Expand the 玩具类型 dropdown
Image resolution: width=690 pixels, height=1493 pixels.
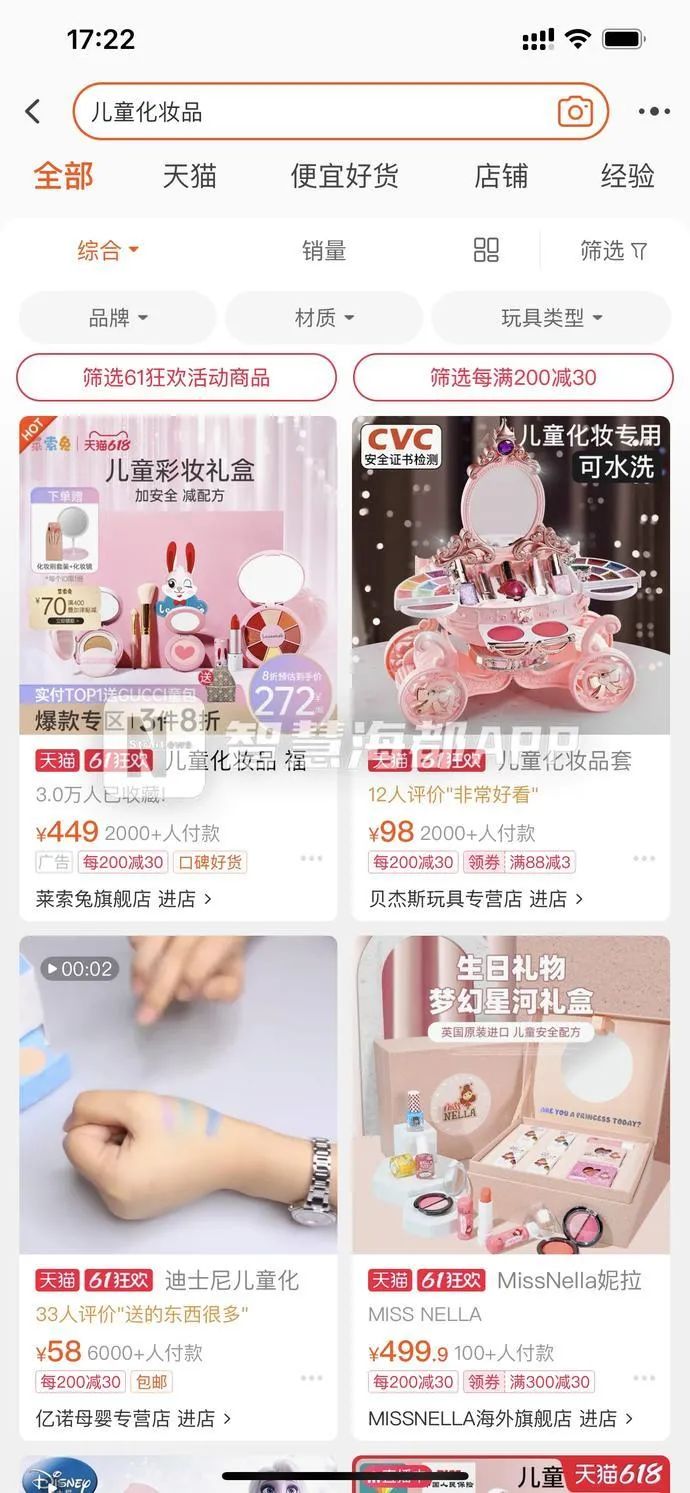(x=551, y=318)
